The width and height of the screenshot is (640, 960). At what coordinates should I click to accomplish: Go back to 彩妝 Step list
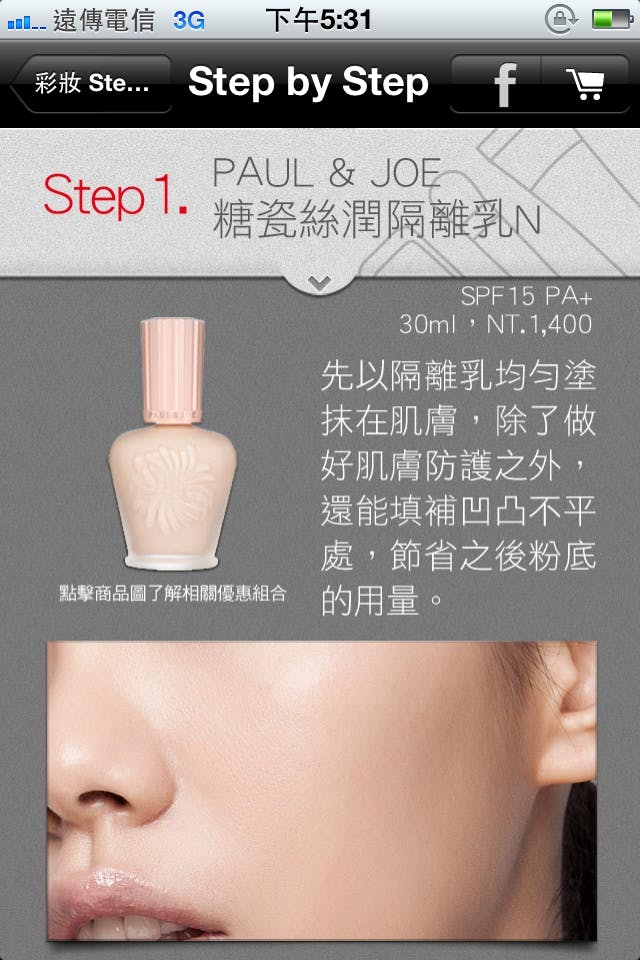[90, 83]
